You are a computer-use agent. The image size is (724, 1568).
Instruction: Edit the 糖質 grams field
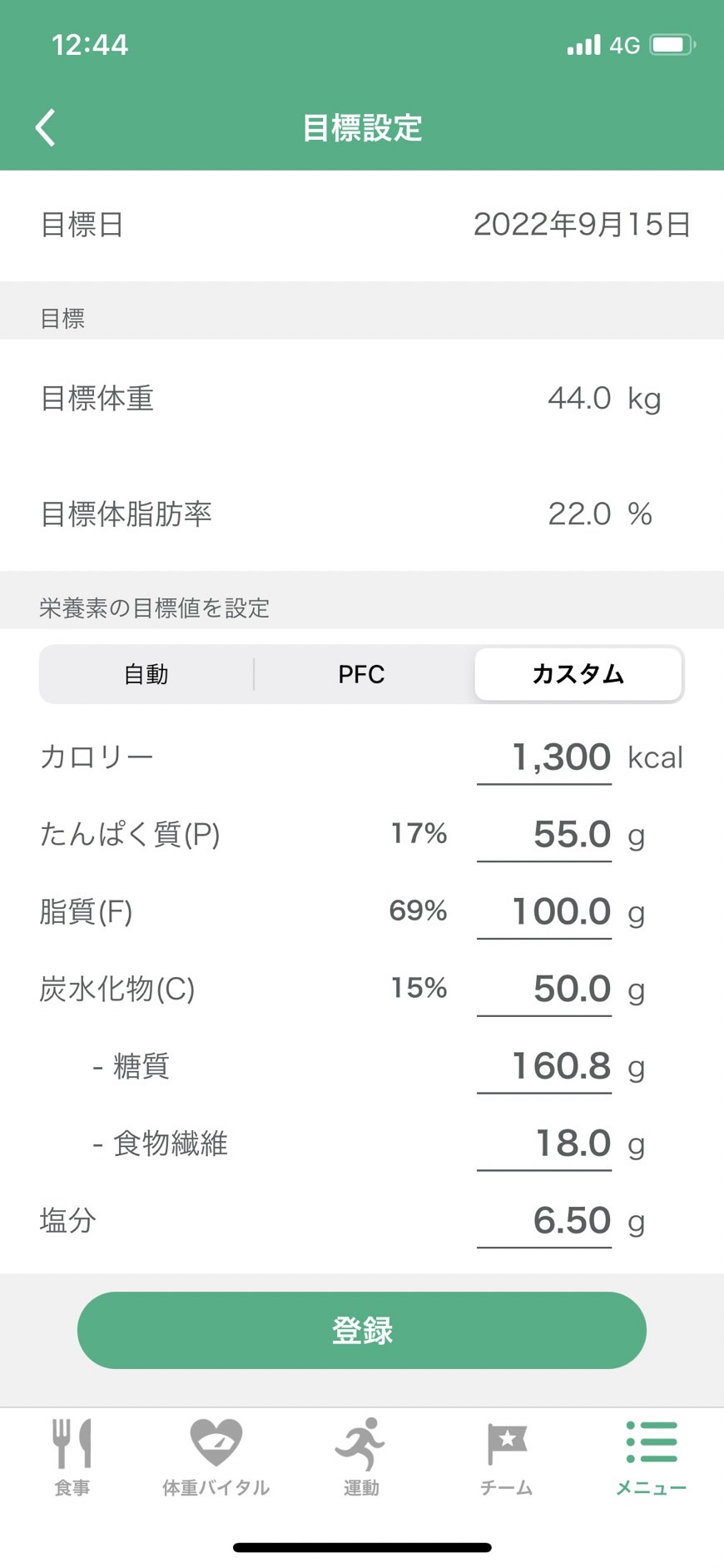(544, 1066)
